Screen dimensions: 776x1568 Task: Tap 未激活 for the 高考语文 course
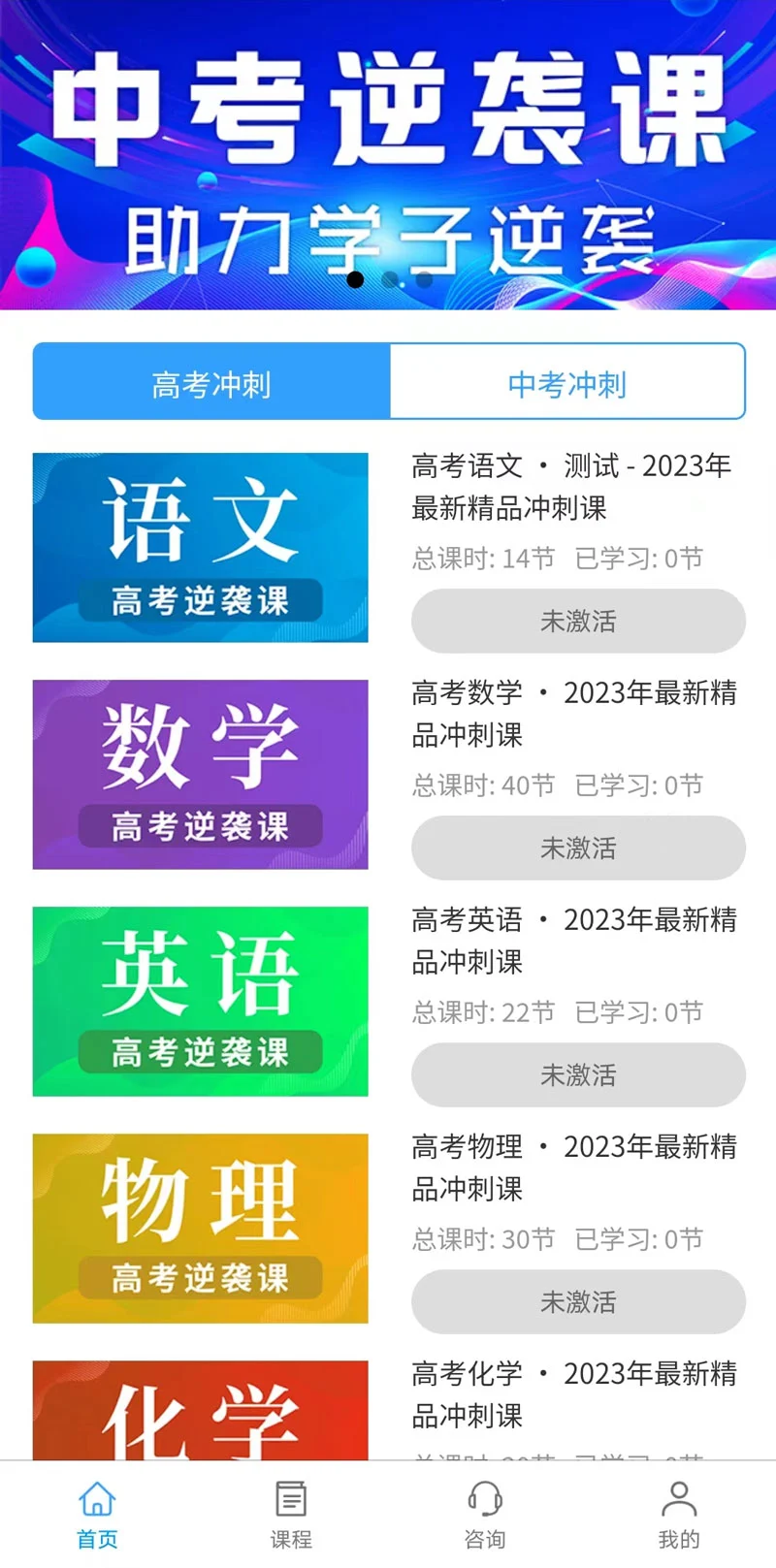coord(578,621)
